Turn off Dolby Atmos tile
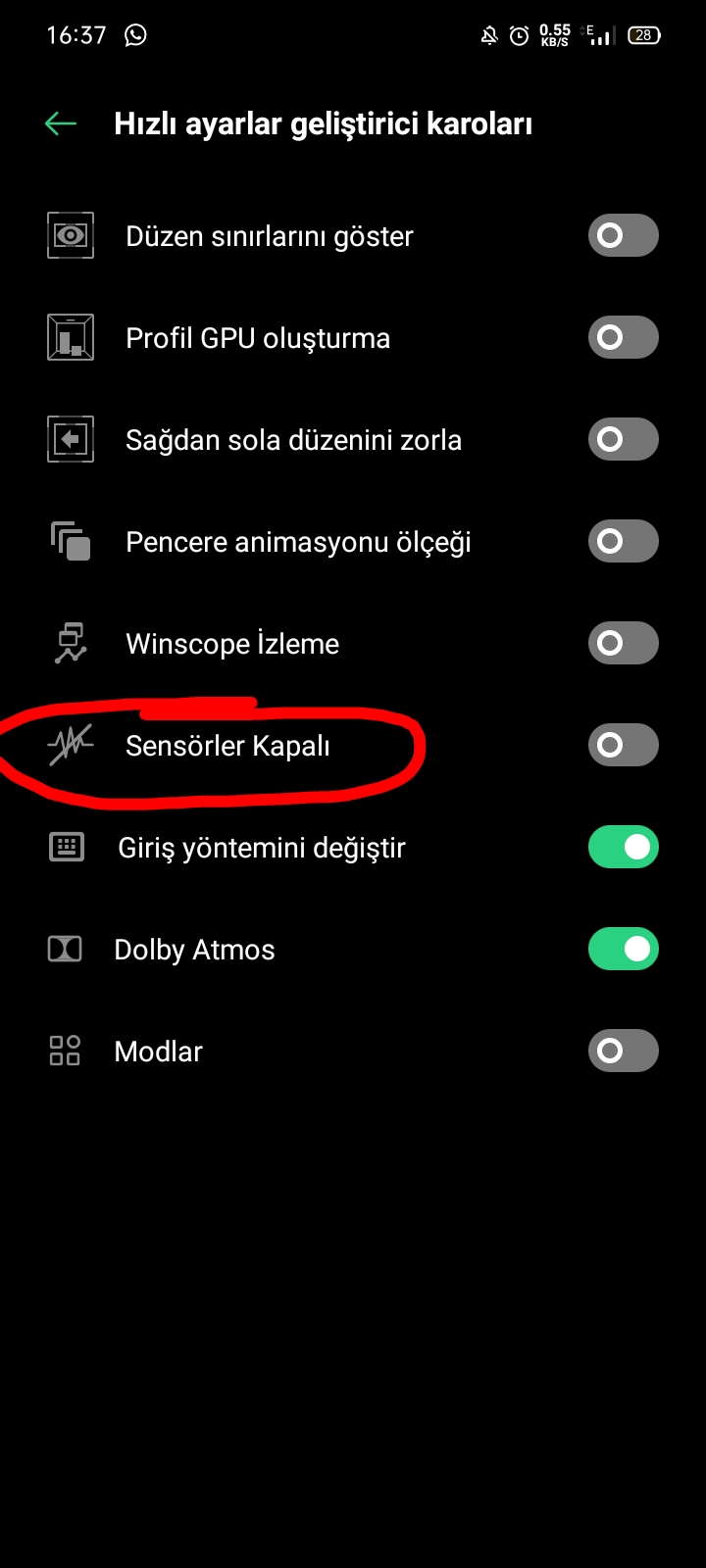 pos(623,949)
